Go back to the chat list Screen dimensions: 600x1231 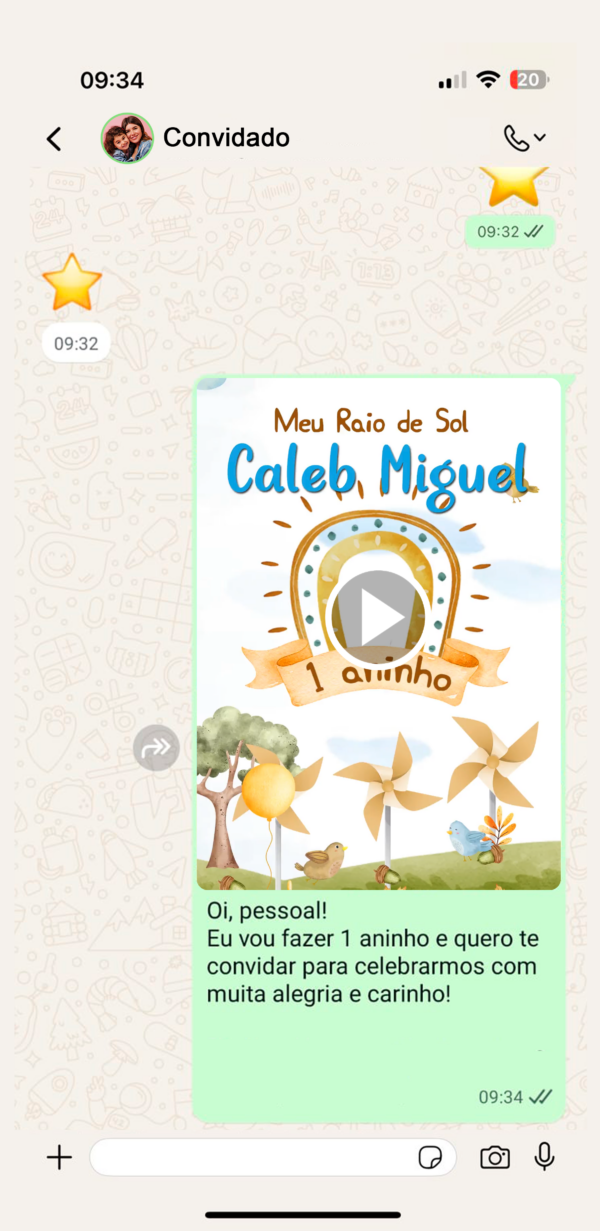click(x=54, y=139)
